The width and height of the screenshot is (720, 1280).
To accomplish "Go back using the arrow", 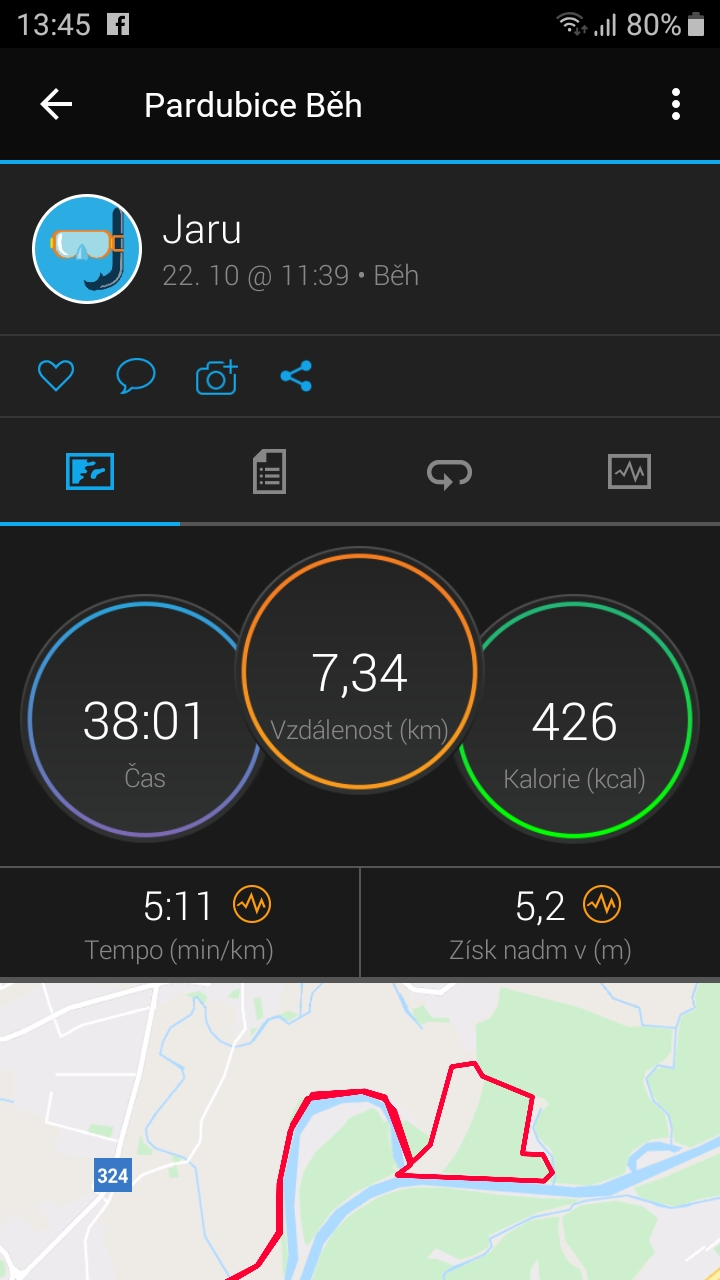I will coord(56,104).
